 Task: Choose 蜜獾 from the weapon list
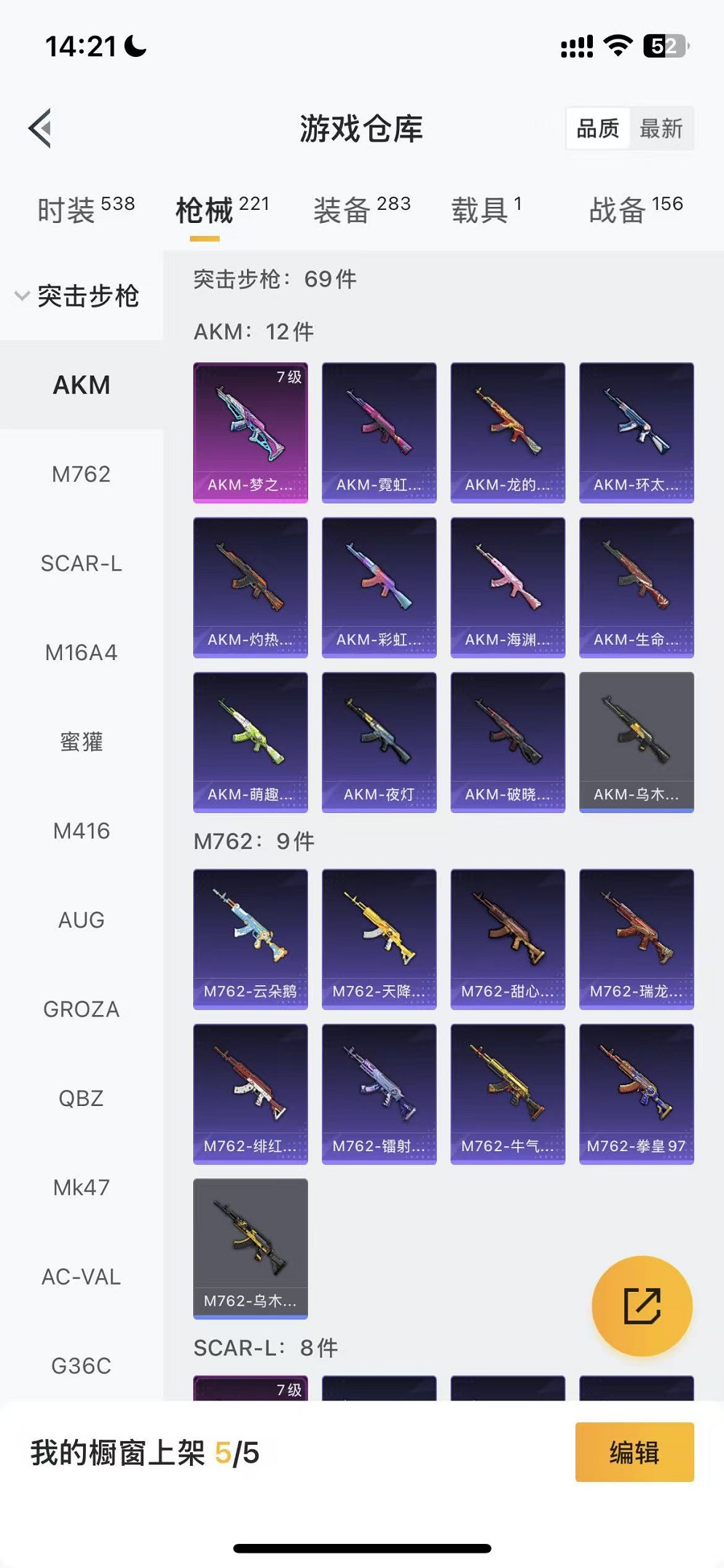tap(81, 742)
